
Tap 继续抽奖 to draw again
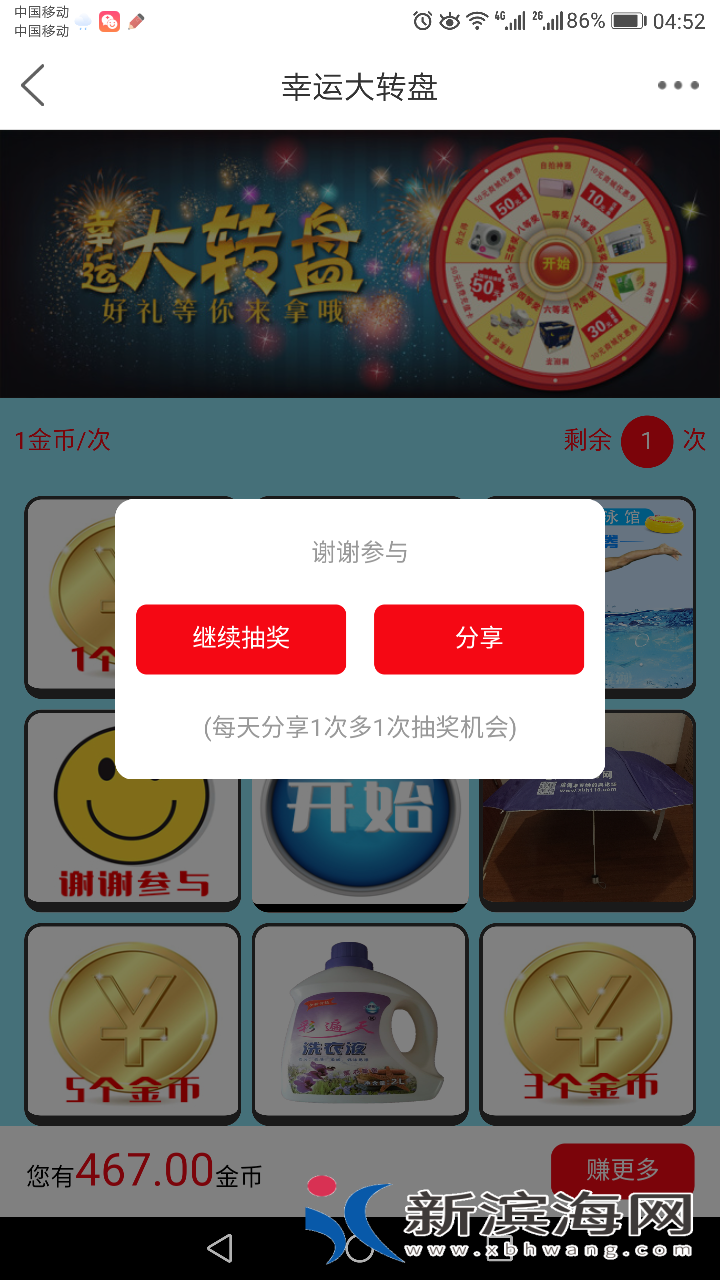pos(241,639)
